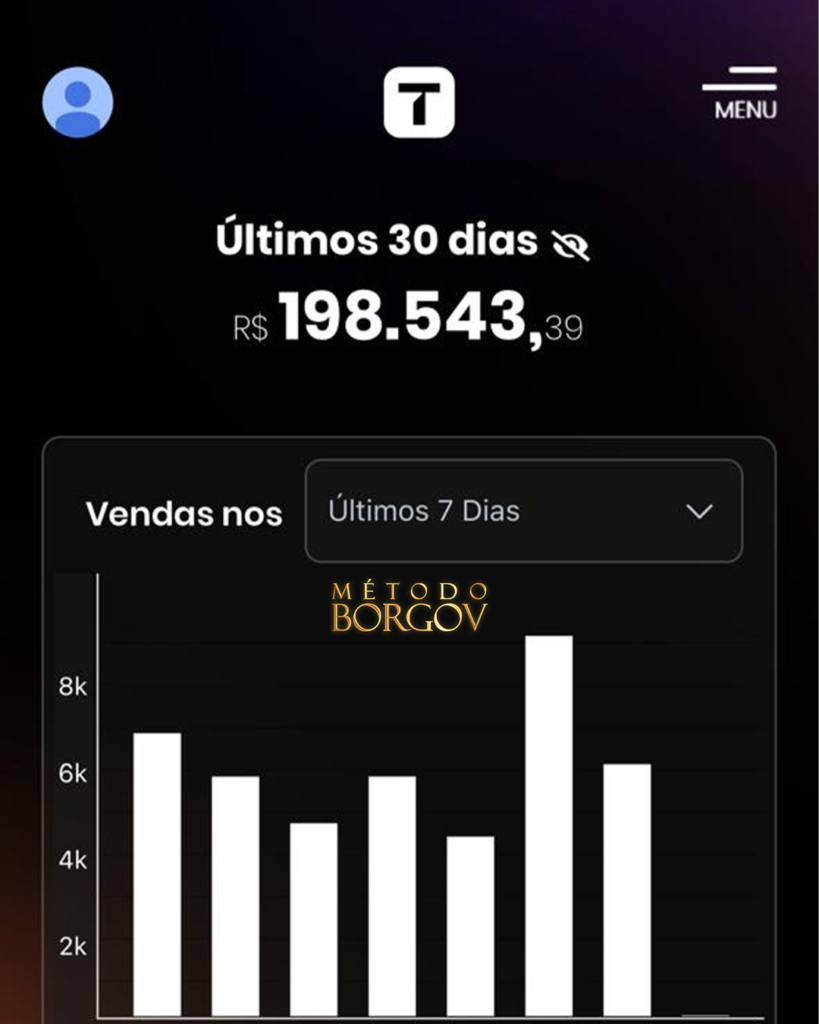Click the crossed-eye icon beside Últimos 30 dias

(570, 242)
